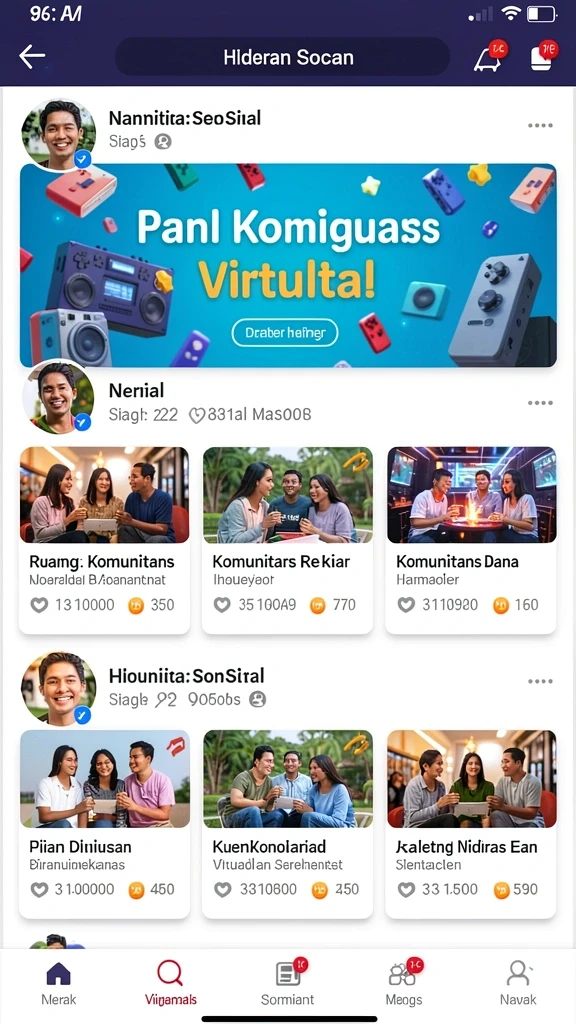Viewport: 576px width, 1024px height.
Task: Open the Piian Diniusan card
Action: [x=104, y=824]
